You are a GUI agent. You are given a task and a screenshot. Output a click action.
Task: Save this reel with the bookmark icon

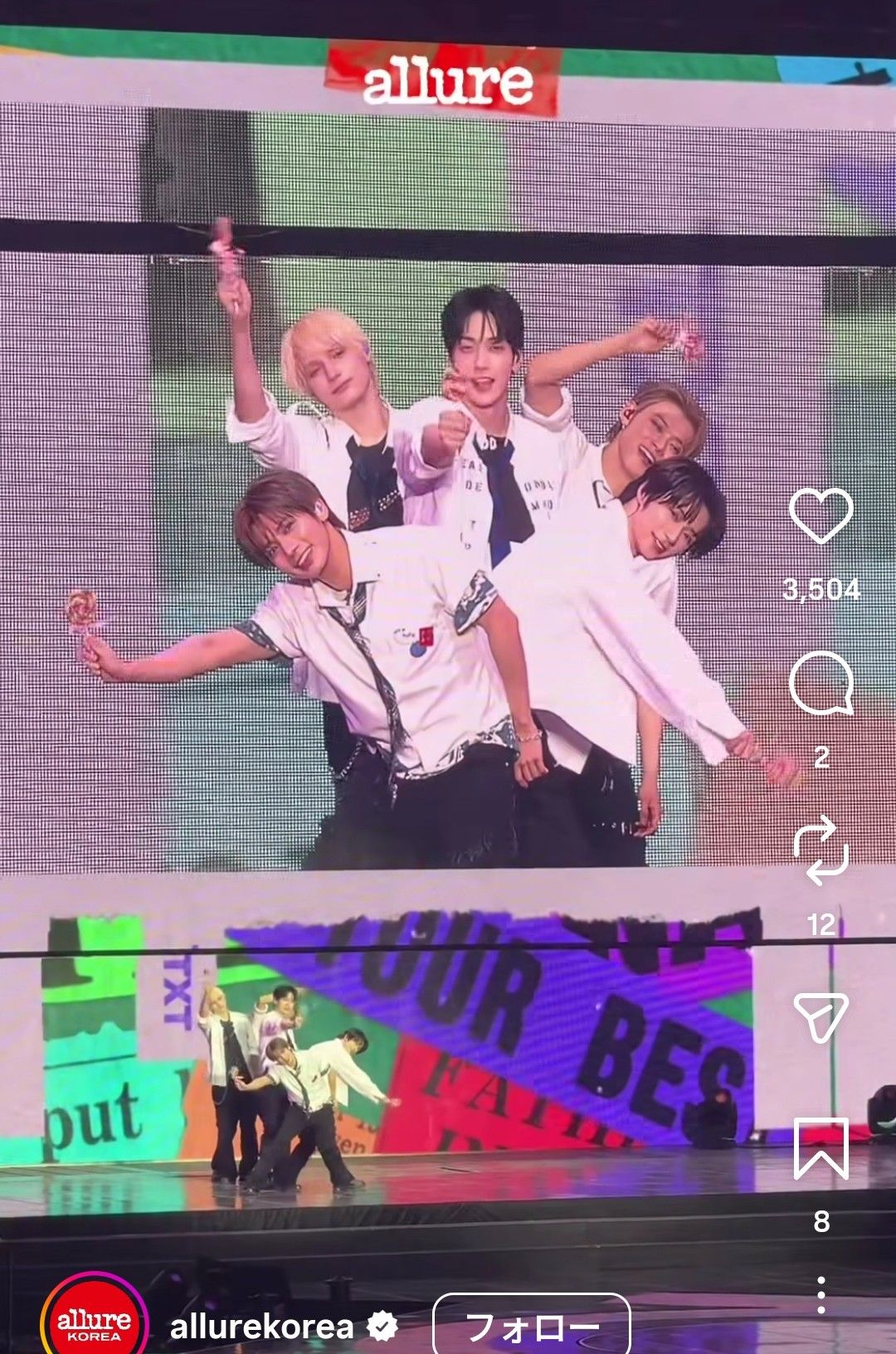coord(821,1148)
